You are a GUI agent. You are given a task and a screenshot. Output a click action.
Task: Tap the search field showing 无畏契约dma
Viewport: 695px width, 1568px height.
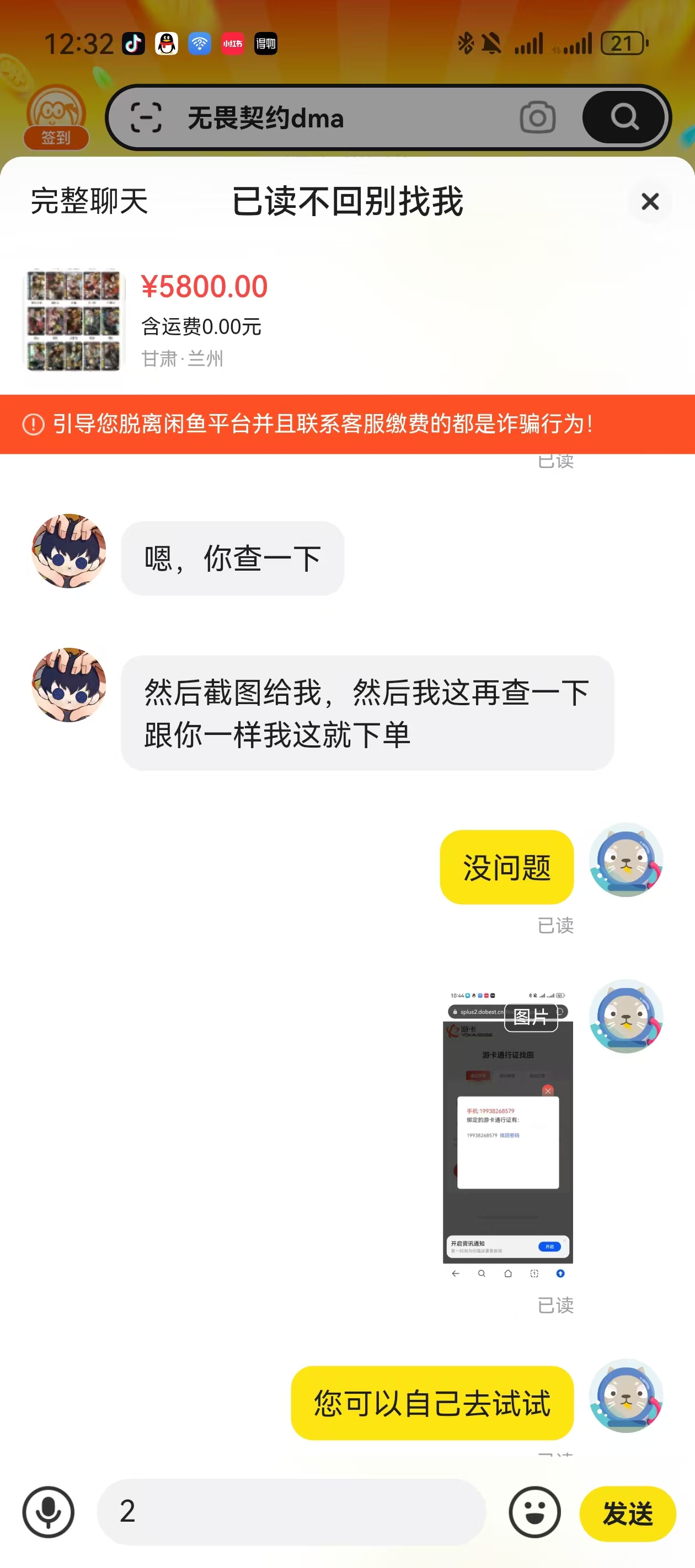click(341, 118)
